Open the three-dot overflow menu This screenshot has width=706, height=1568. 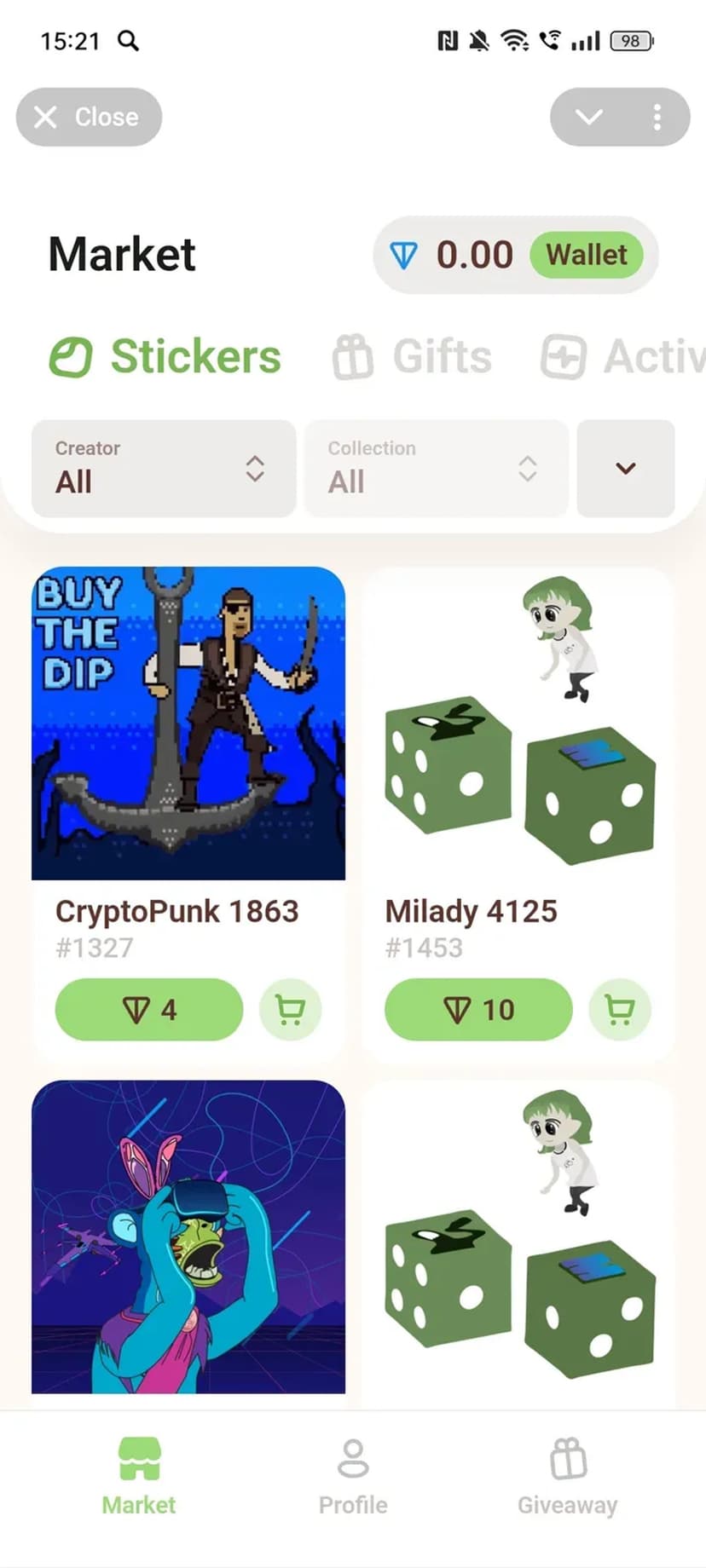[657, 117]
